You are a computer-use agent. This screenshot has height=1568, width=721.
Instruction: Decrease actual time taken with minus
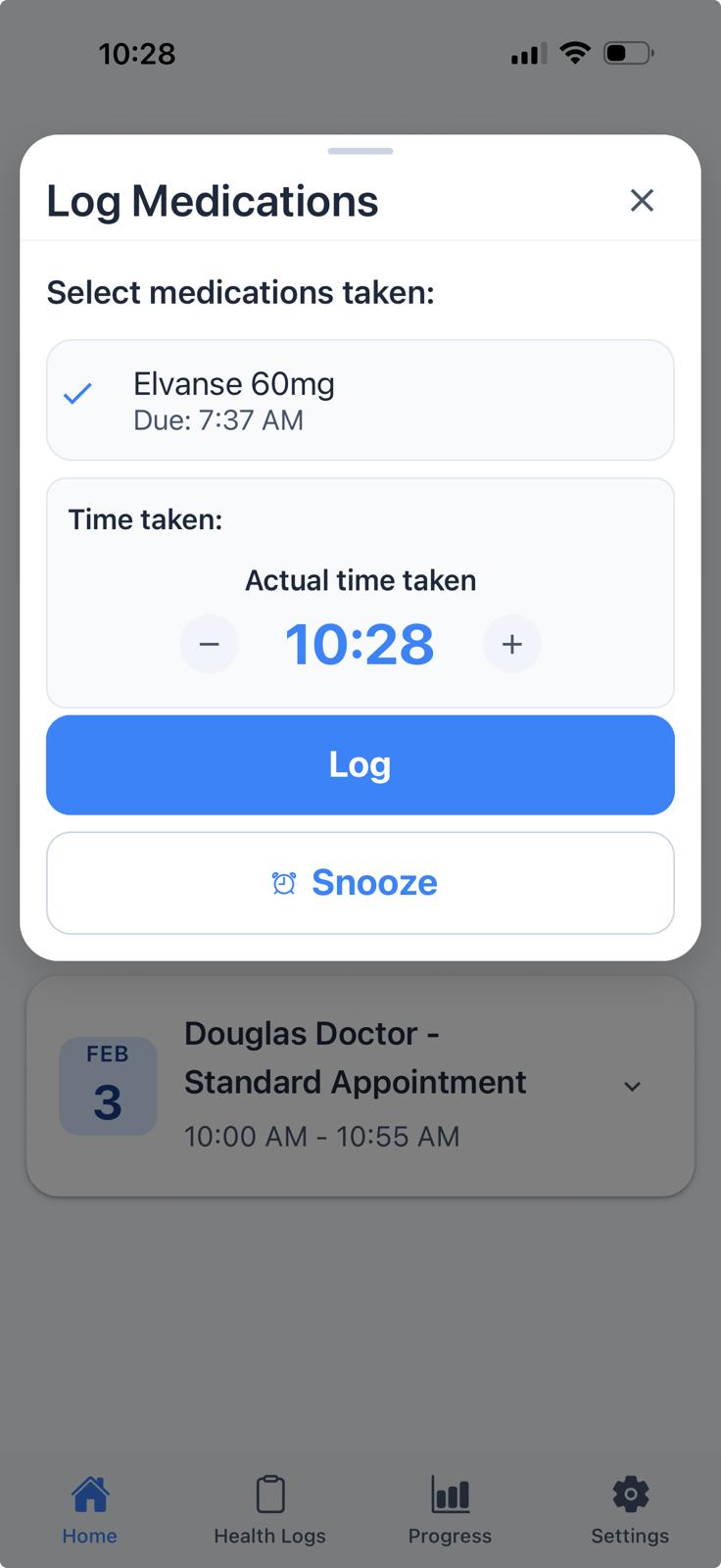209,644
